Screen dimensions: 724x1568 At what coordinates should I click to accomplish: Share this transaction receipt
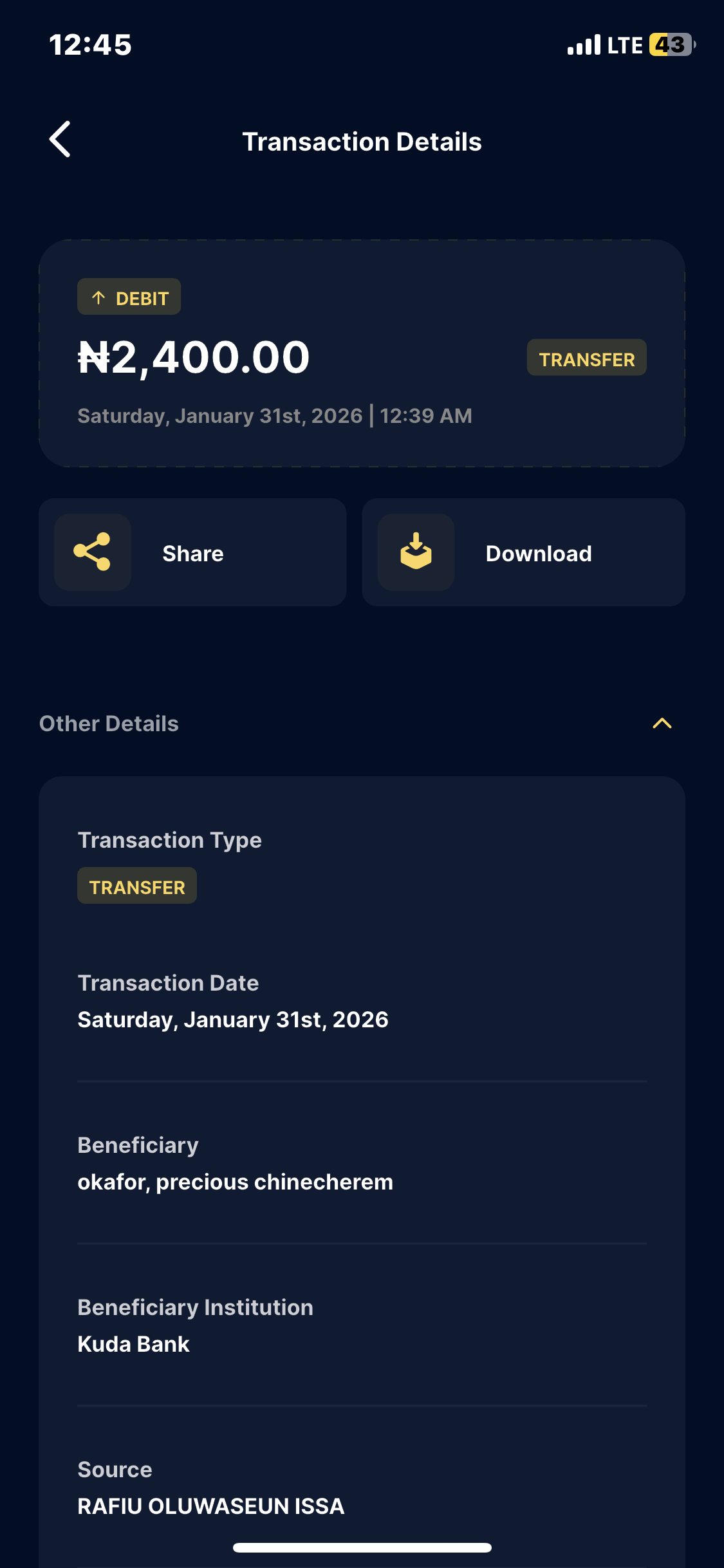point(192,552)
